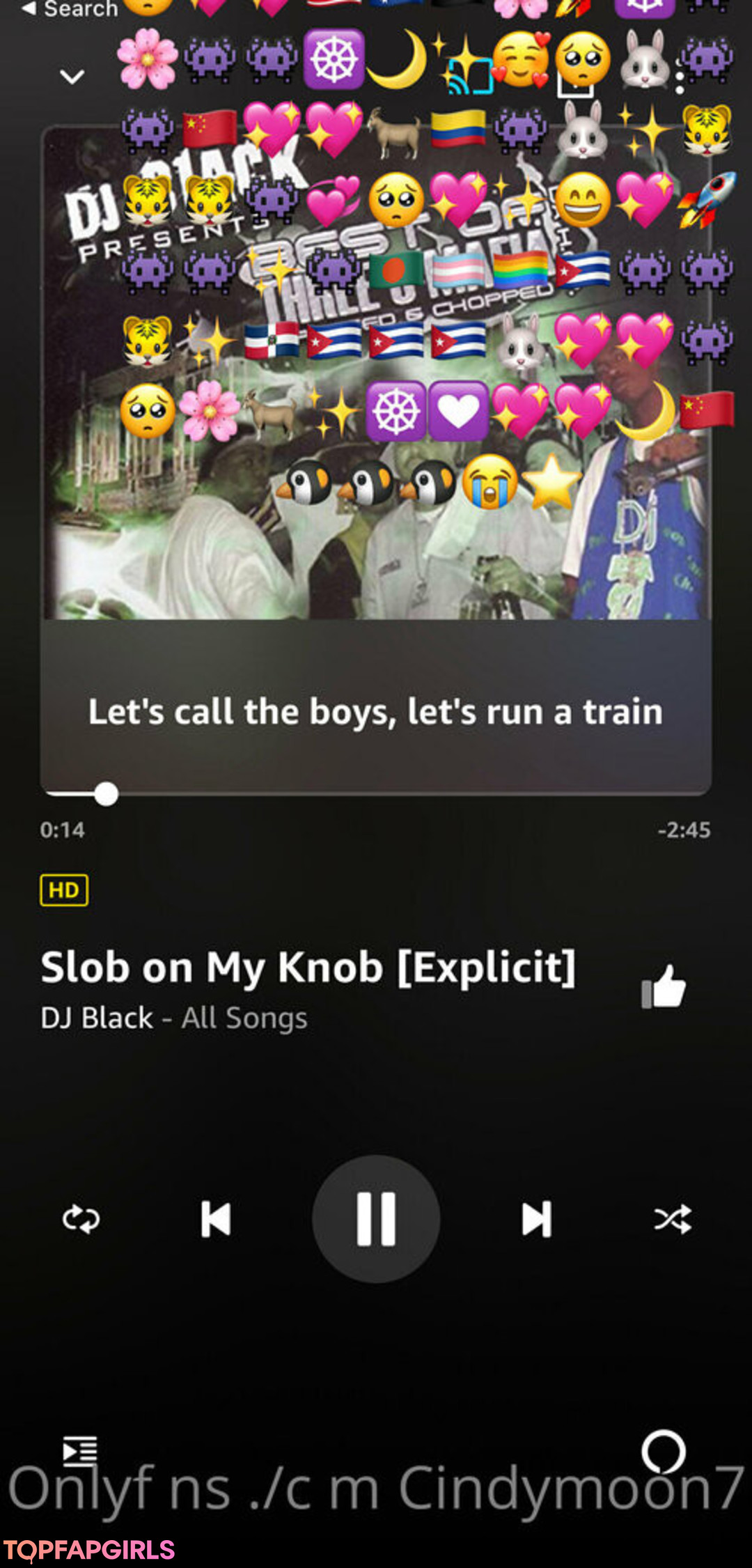This screenshot has height=1568, width=752.
Task: Activate the Alexa voice button
Action: [663, 1451]
